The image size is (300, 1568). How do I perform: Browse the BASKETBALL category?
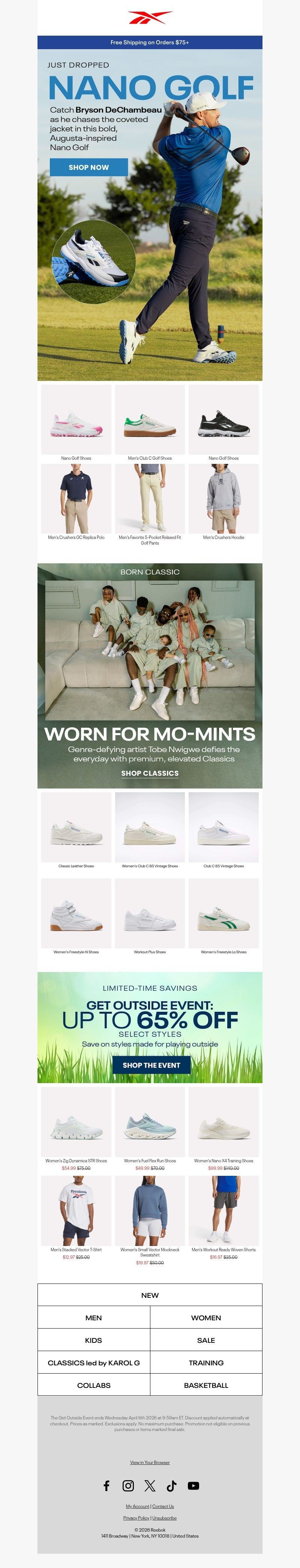(205, 1385)
